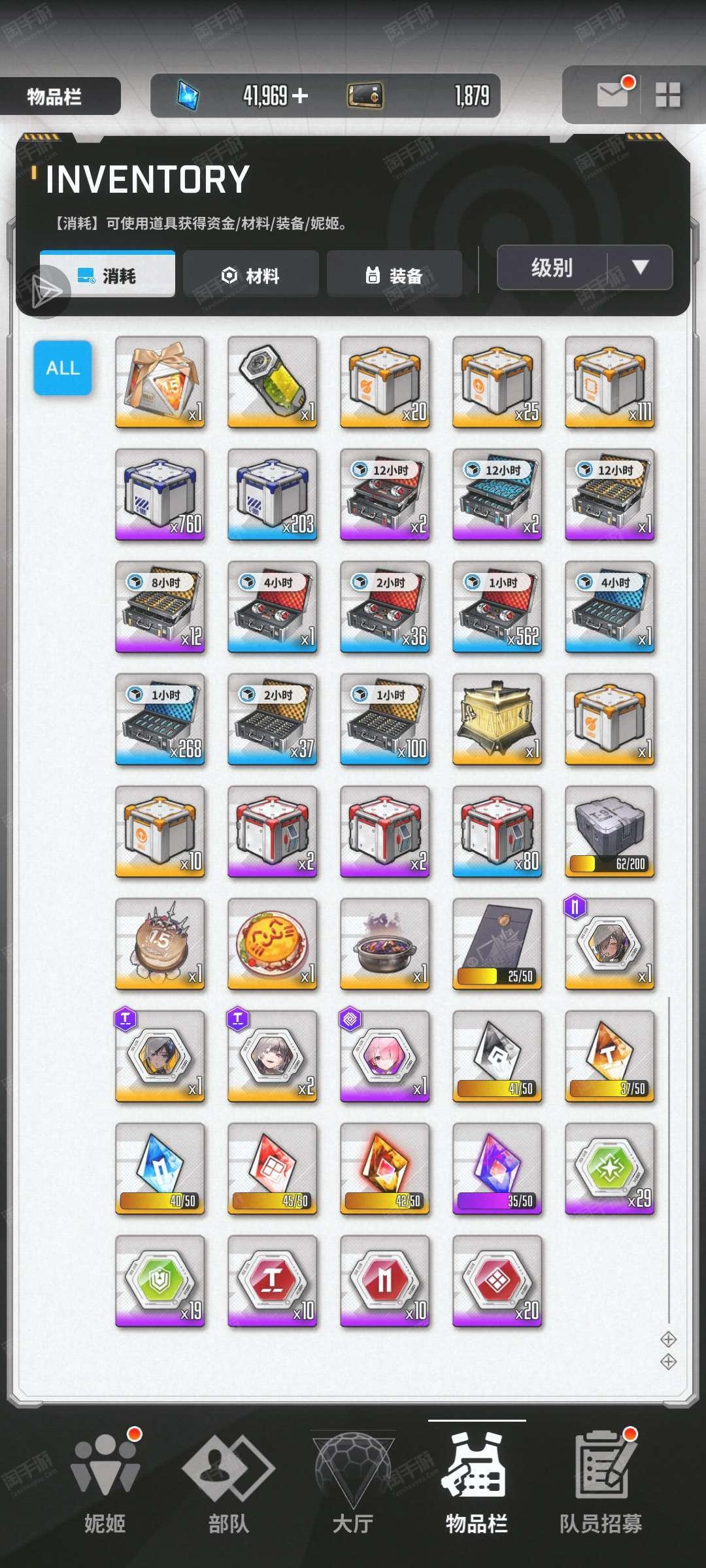
Task: Select the 8小时 case item x12
Action: click(160, 607)
